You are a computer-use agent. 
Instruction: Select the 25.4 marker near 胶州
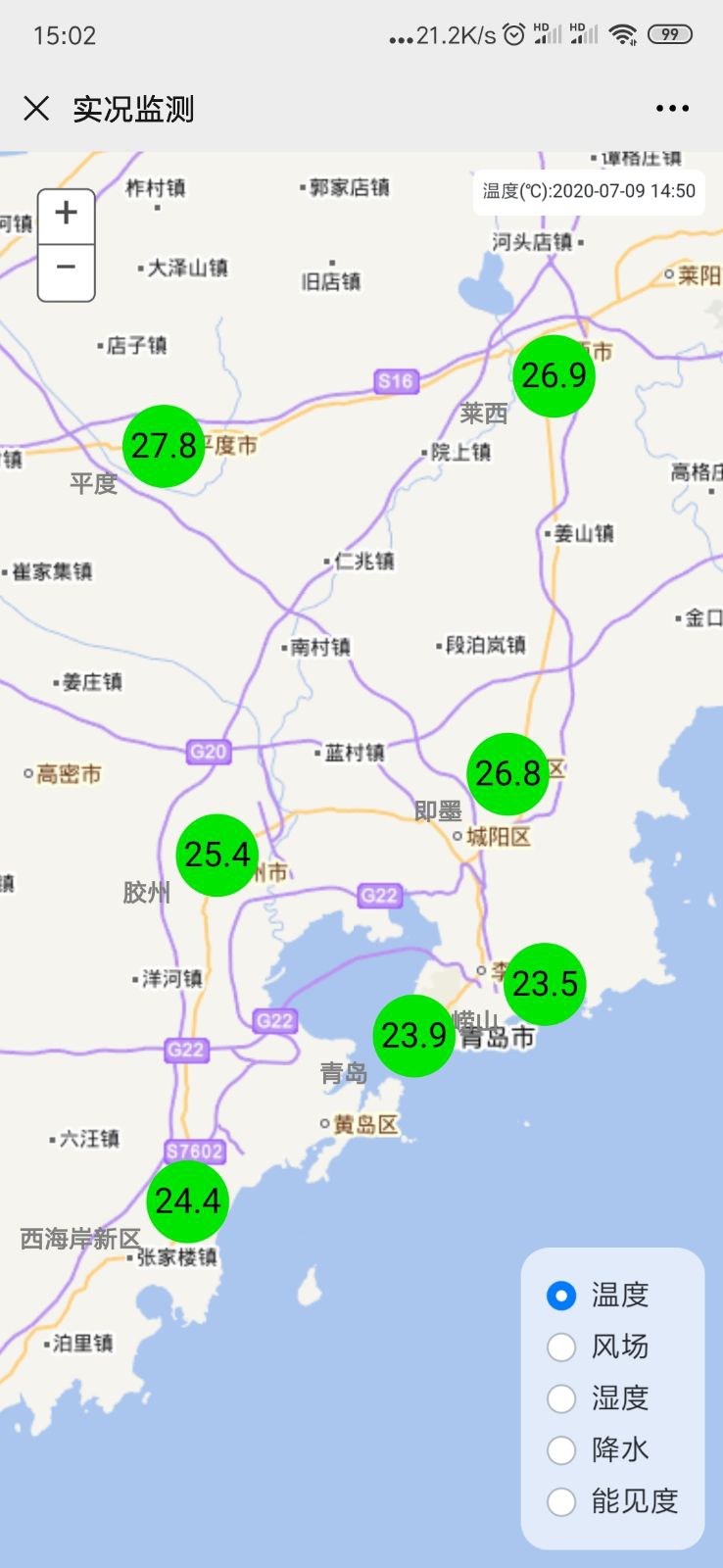point(217,855)
